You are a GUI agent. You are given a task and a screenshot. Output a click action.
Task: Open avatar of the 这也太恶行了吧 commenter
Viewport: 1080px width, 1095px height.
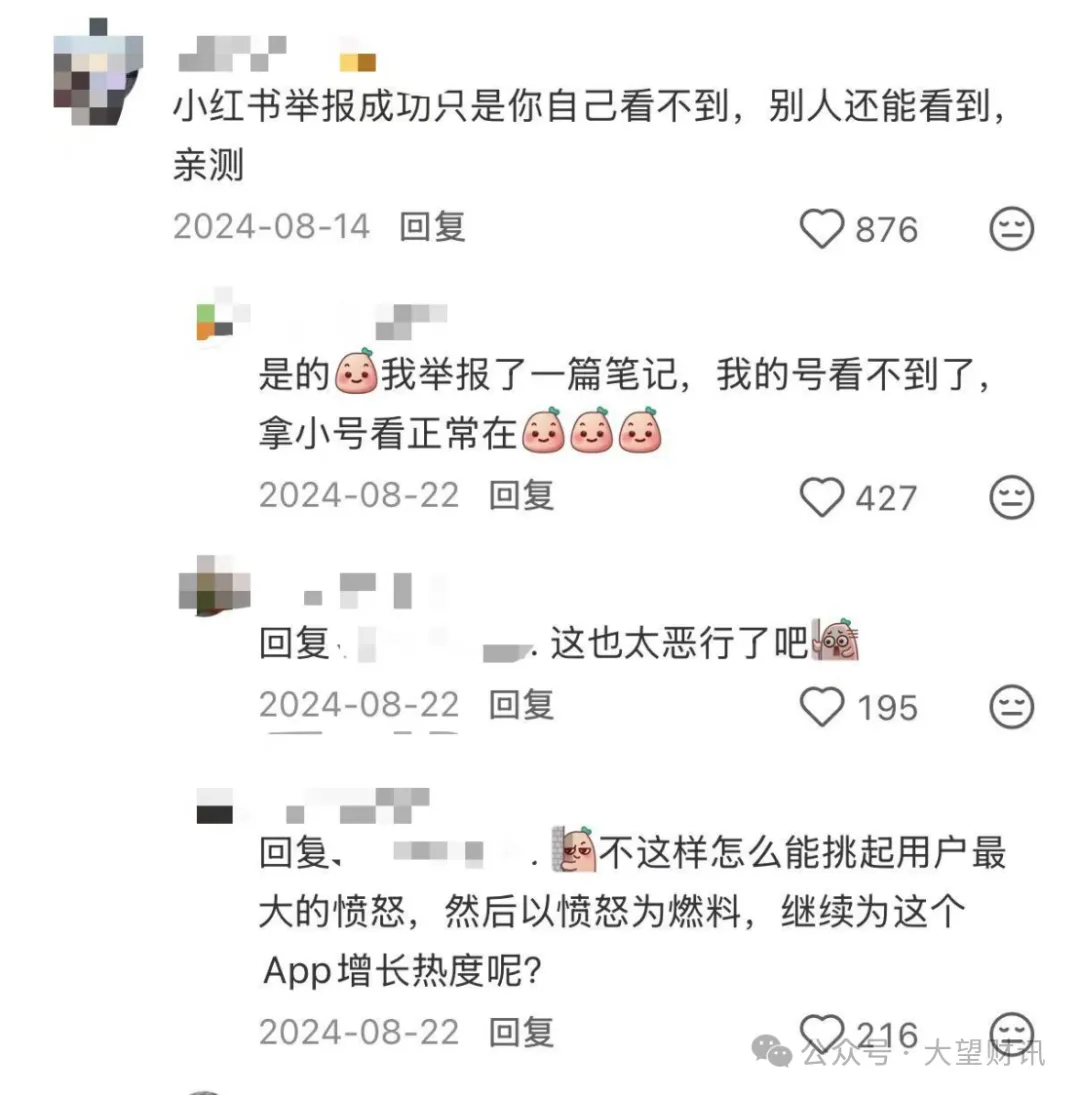[213, 587]
